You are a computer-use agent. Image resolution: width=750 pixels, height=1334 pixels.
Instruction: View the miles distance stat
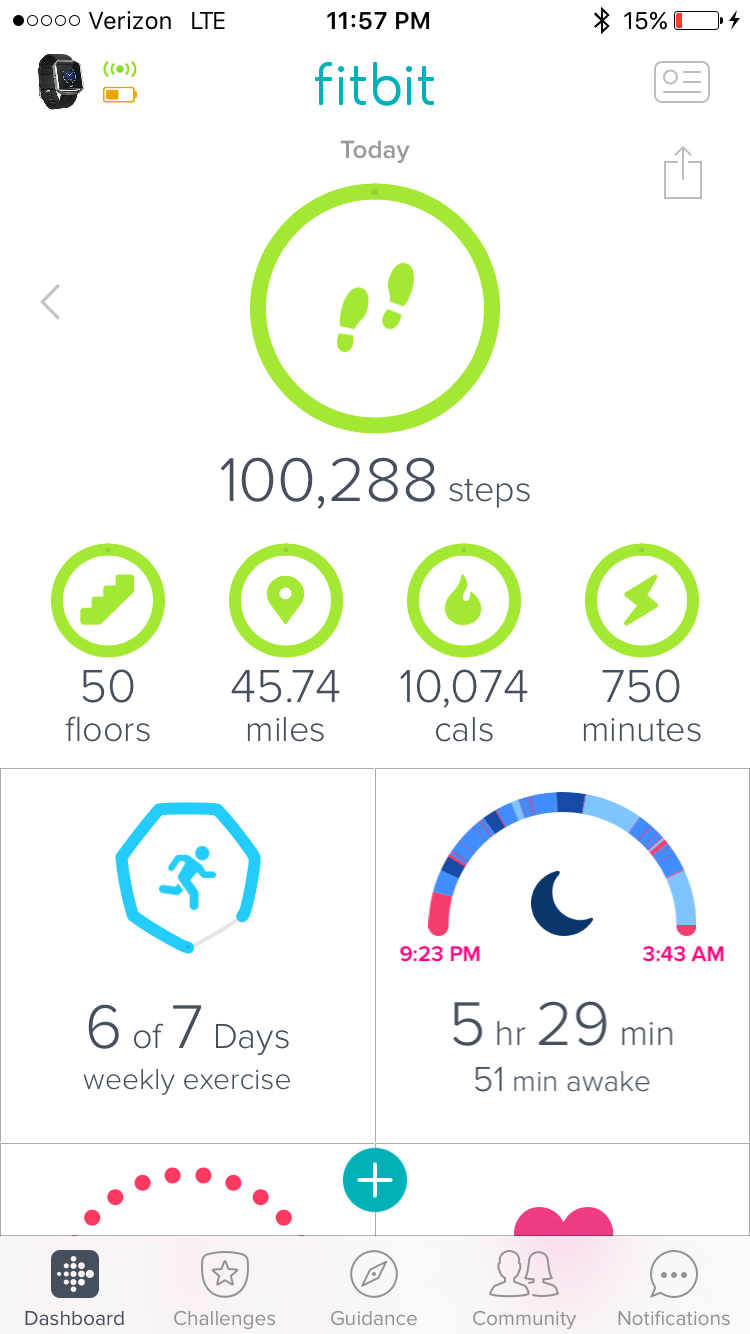tap(286, 600)
